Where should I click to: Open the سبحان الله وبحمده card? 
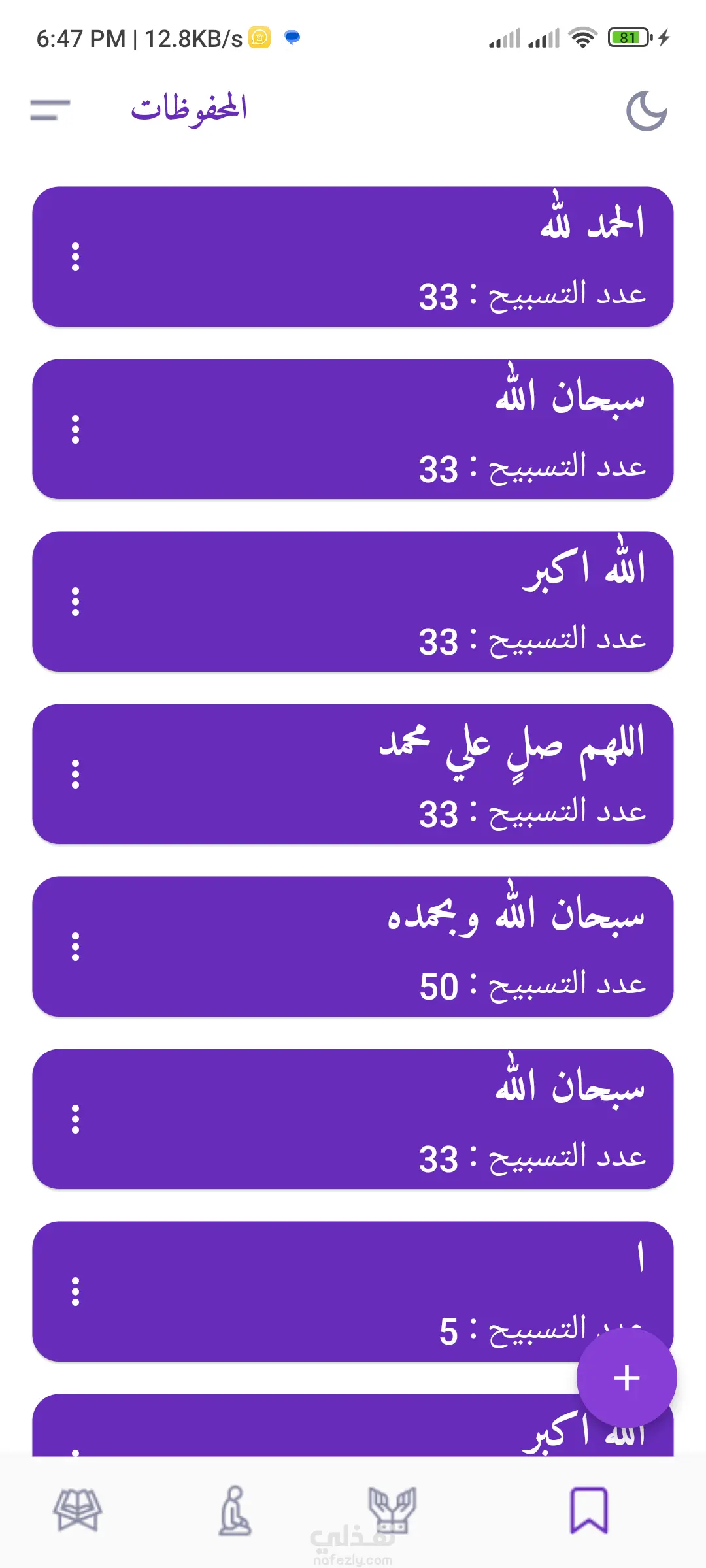366,947
